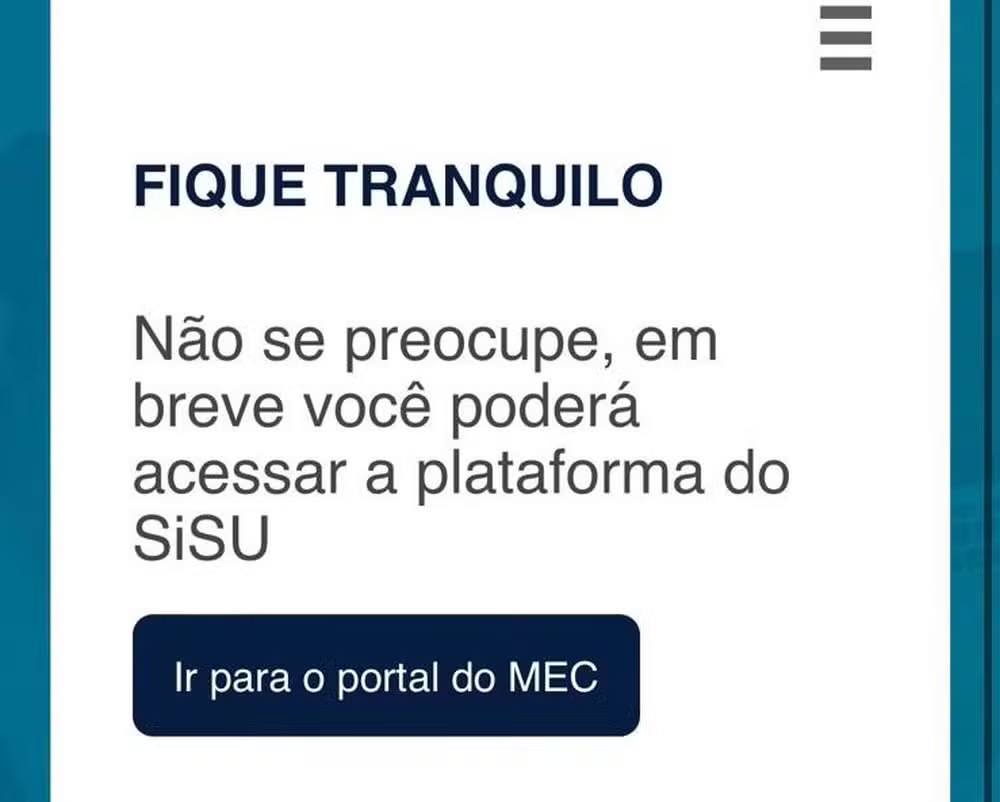Screen dimensions: 1000x802
Task: Tap Ir para o portal do MEC
Action: (386, 676)
